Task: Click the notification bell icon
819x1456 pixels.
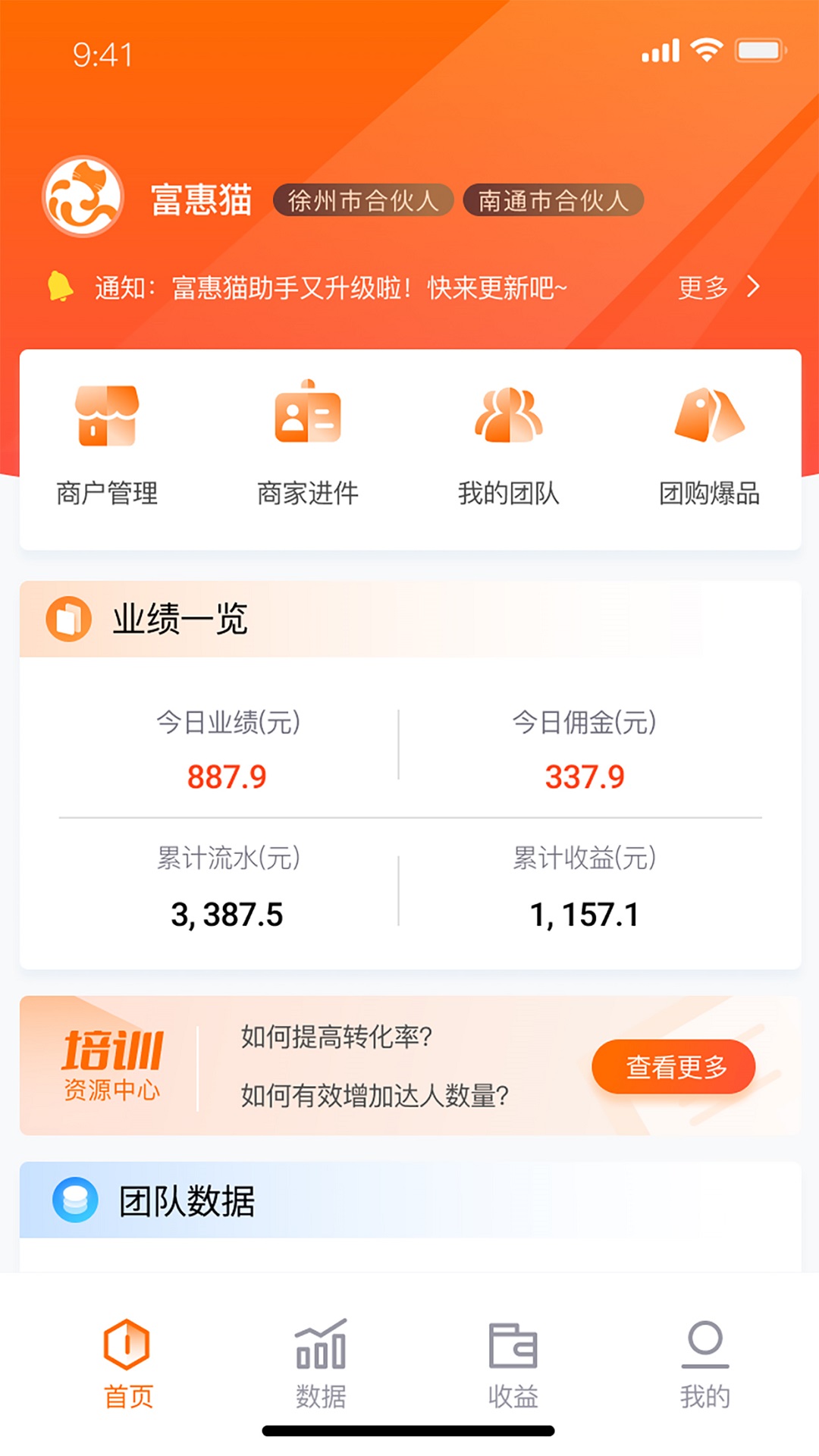Action: 59,287
